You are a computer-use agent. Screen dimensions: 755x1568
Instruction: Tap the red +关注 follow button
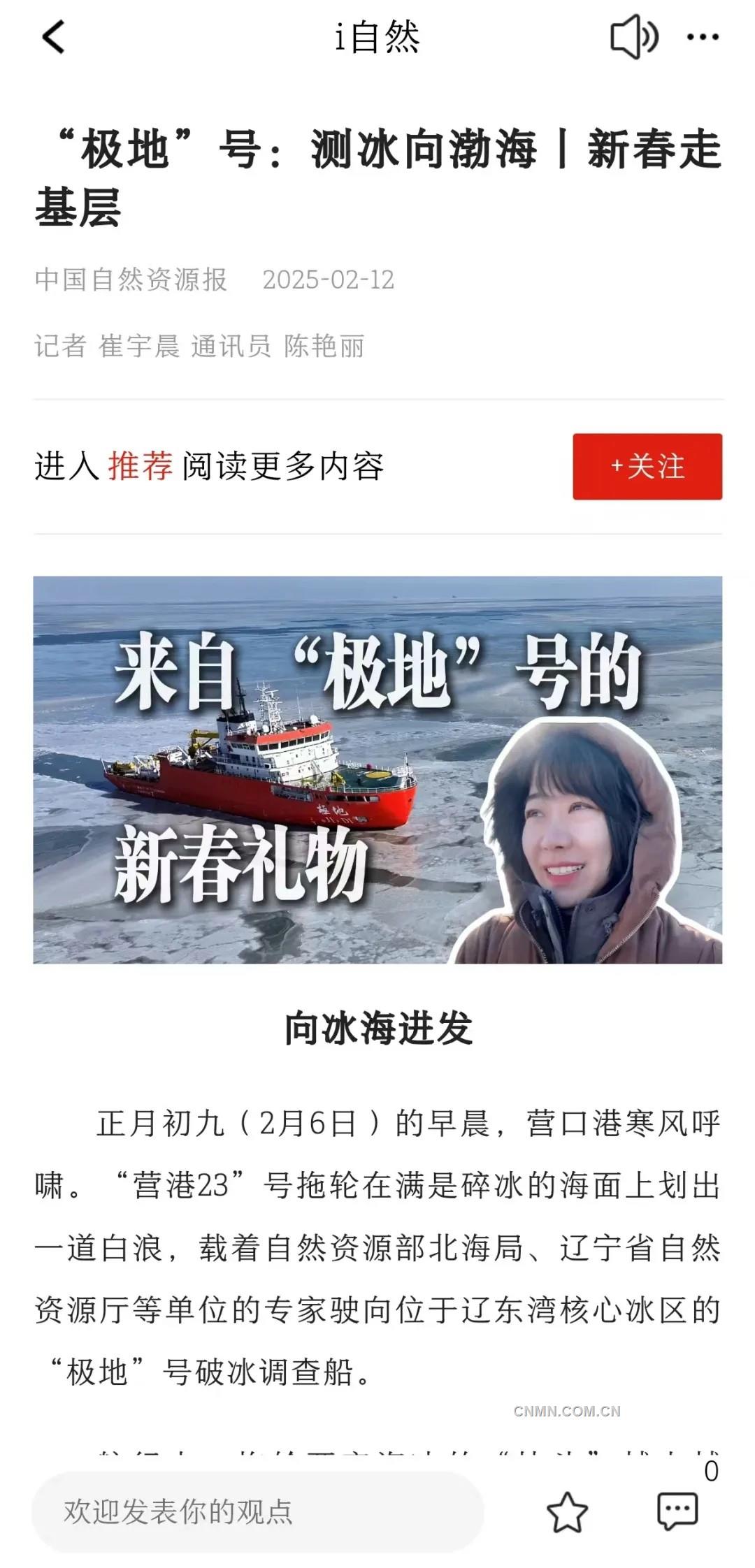[x=647, y=467]
